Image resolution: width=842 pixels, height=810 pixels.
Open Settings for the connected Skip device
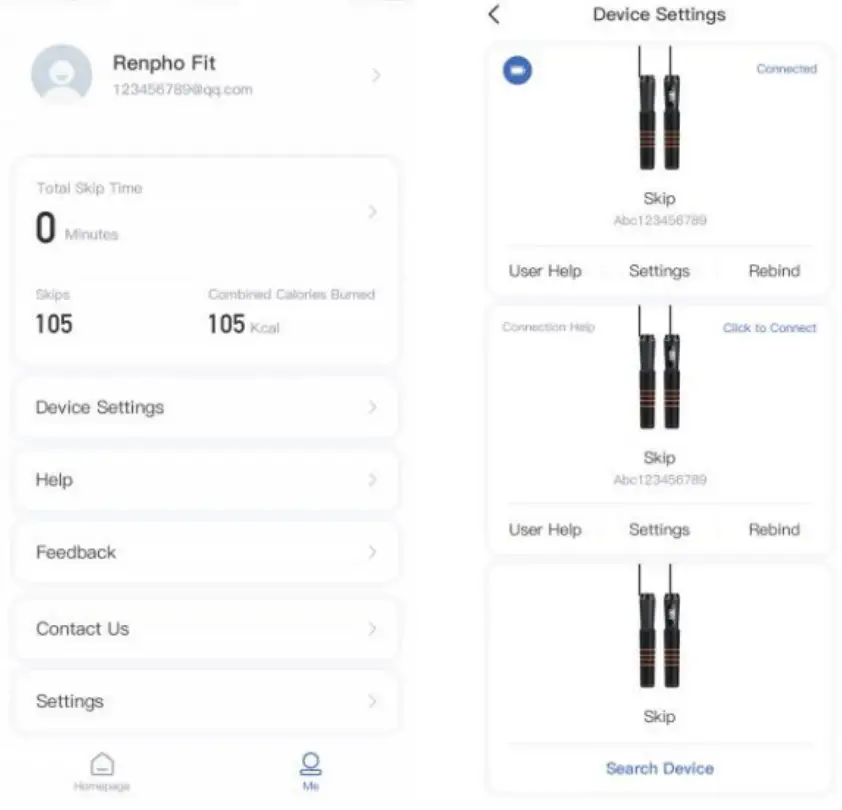tap(659, 270)
